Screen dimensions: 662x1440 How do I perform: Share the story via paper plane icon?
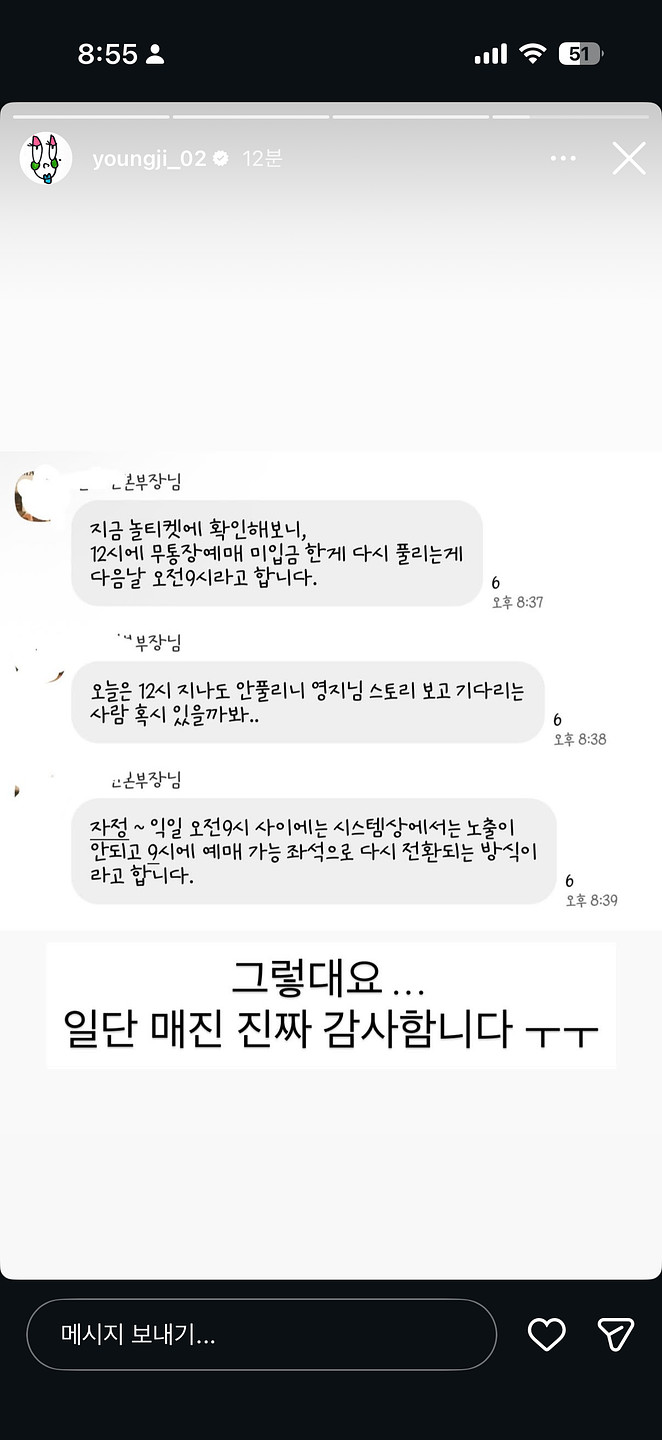tap(615, 1334)
